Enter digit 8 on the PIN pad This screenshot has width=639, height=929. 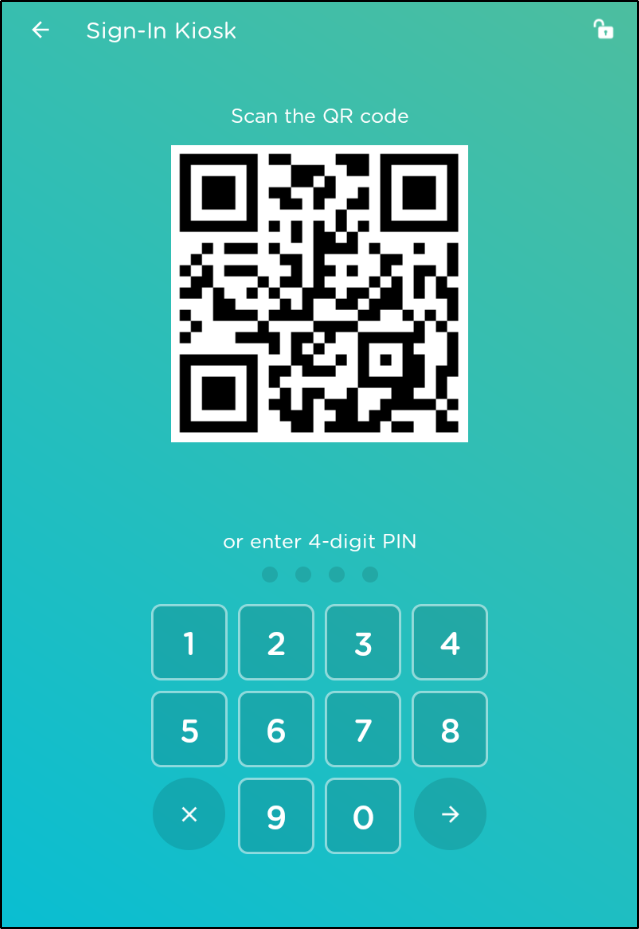coord(450,730)
